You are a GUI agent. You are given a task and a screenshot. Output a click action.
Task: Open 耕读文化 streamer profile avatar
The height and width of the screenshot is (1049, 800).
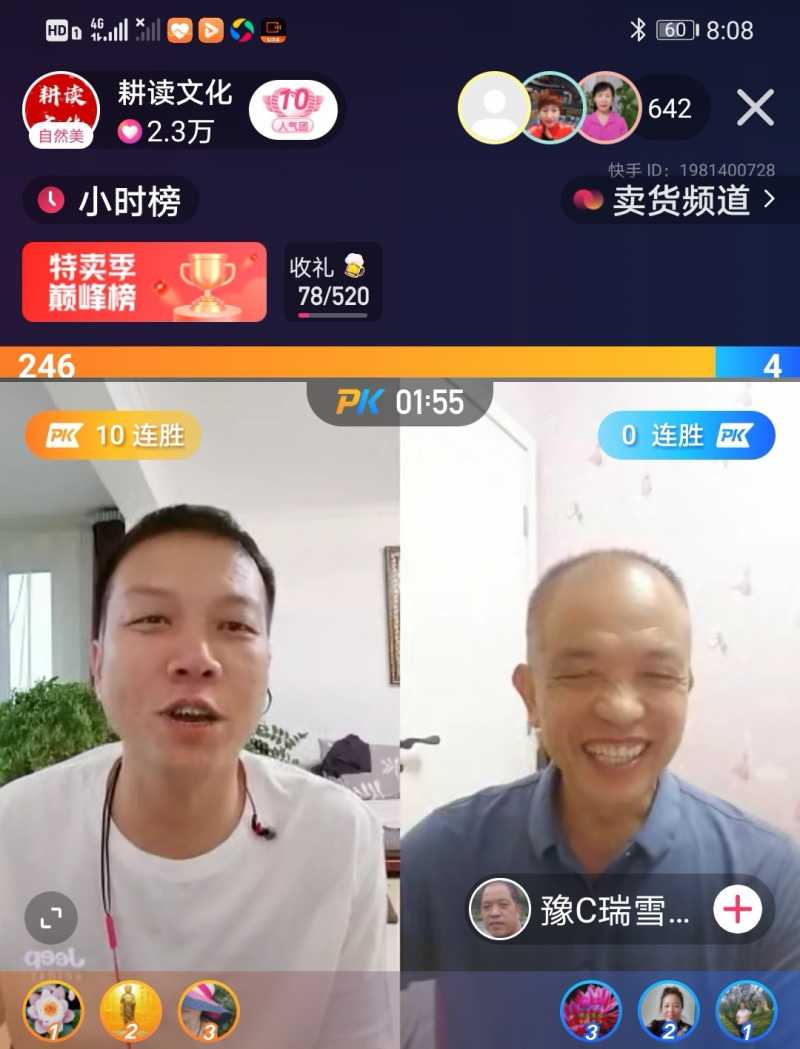[60, 108]
